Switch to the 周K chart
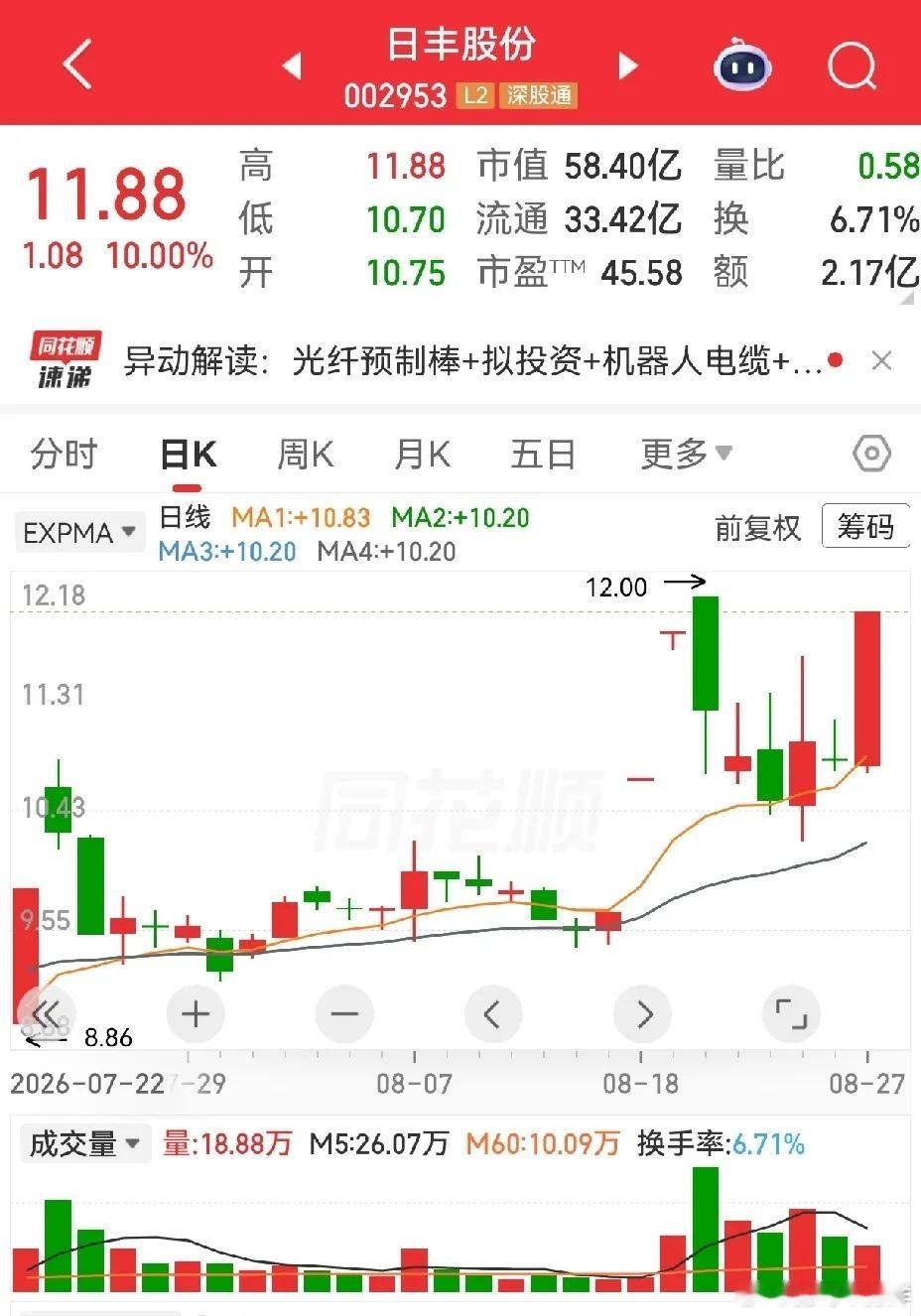Screen dimensions: 921x1316 [x=305, y=455]
